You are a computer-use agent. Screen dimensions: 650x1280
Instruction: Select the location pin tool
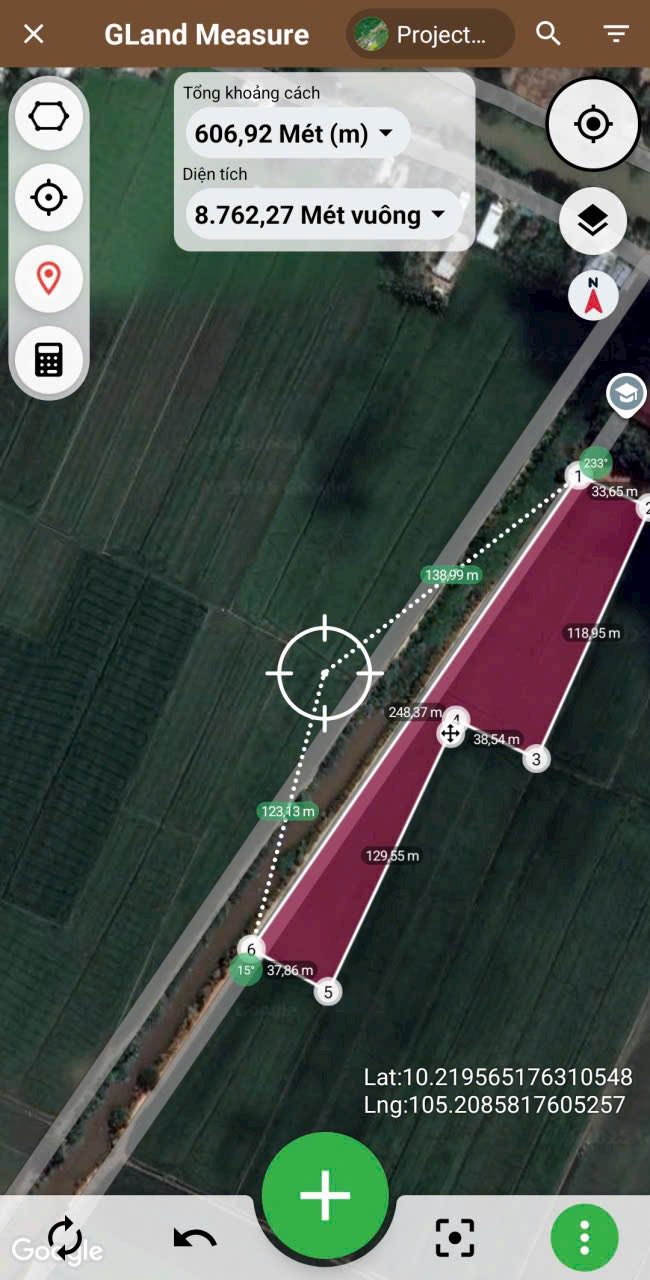pyautogui.click(x=49, y=277)
